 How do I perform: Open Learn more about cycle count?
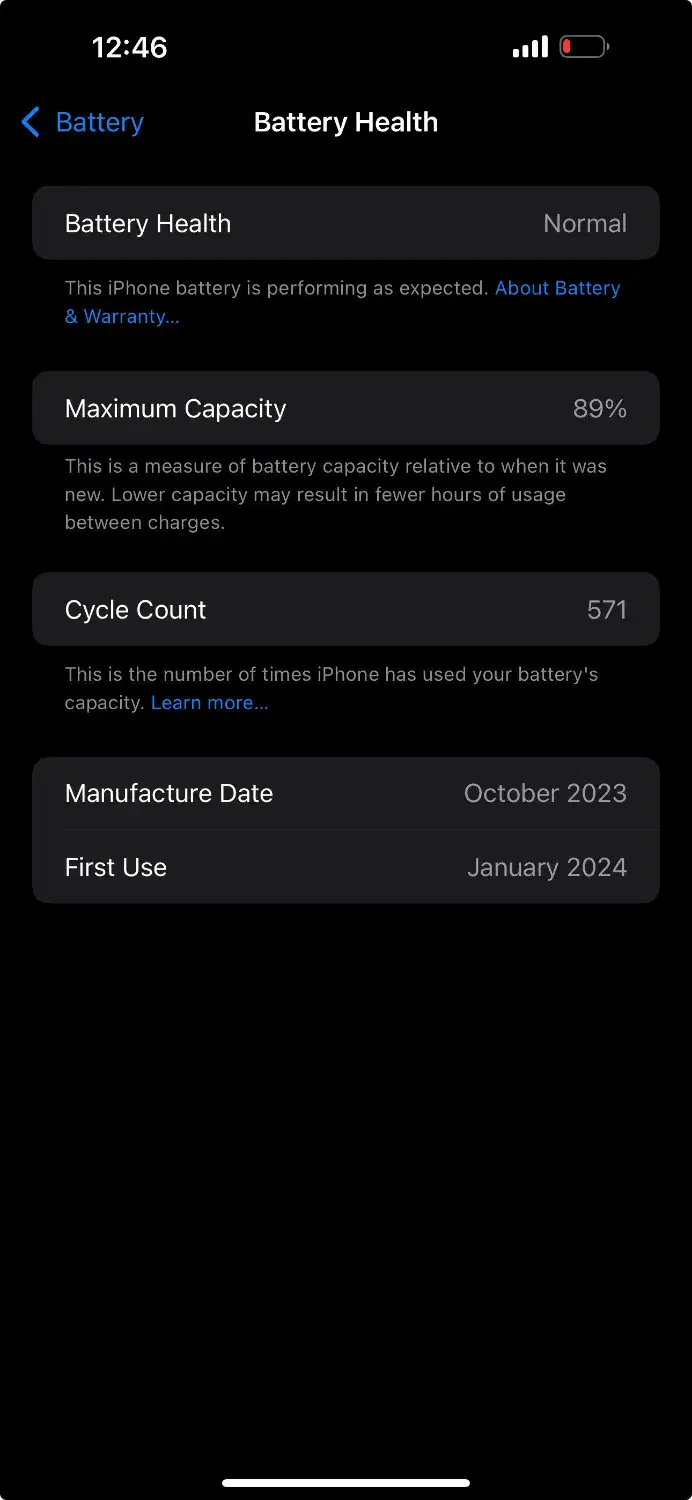click(x=209, y=703)
